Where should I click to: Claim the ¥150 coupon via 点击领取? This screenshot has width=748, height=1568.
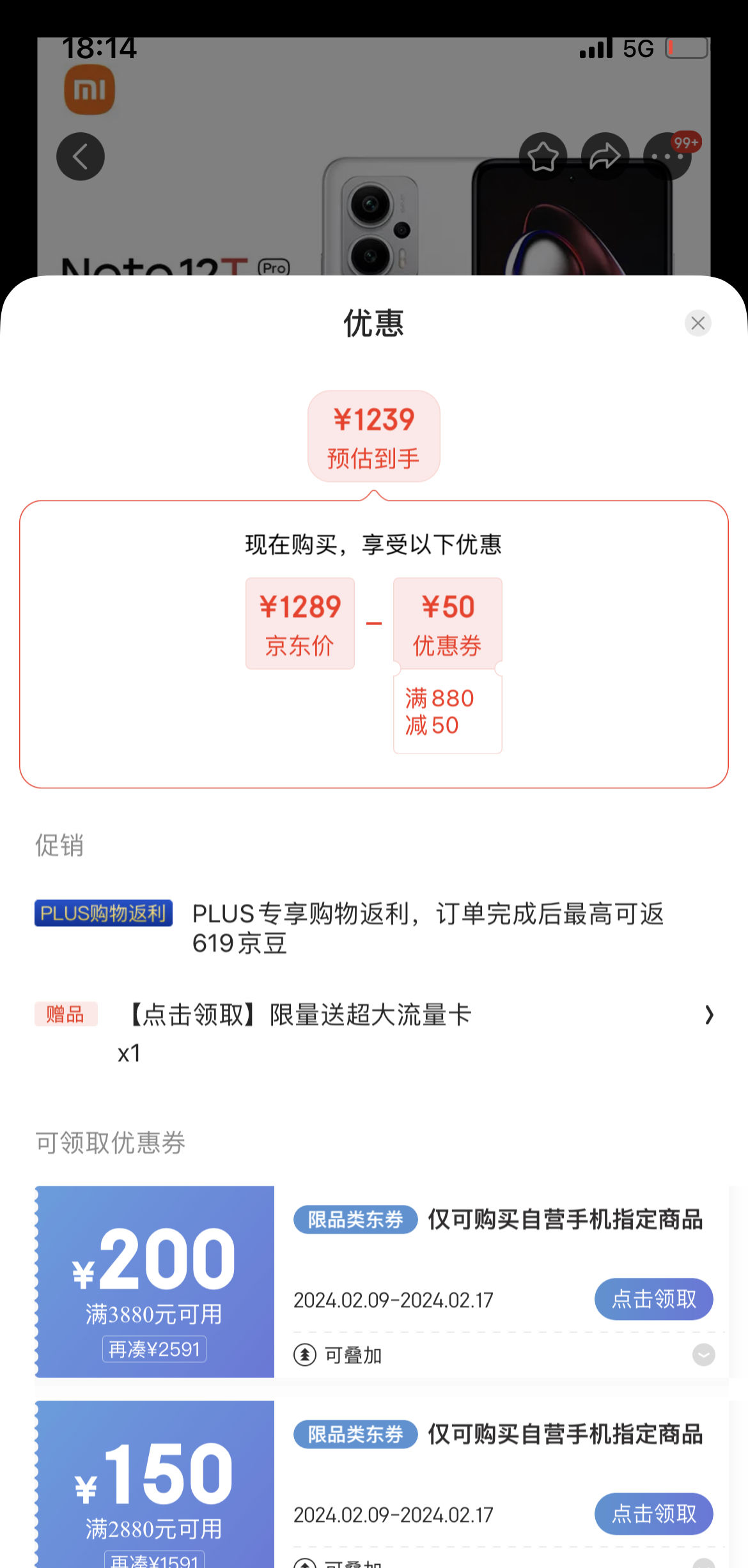(653, 1513)
